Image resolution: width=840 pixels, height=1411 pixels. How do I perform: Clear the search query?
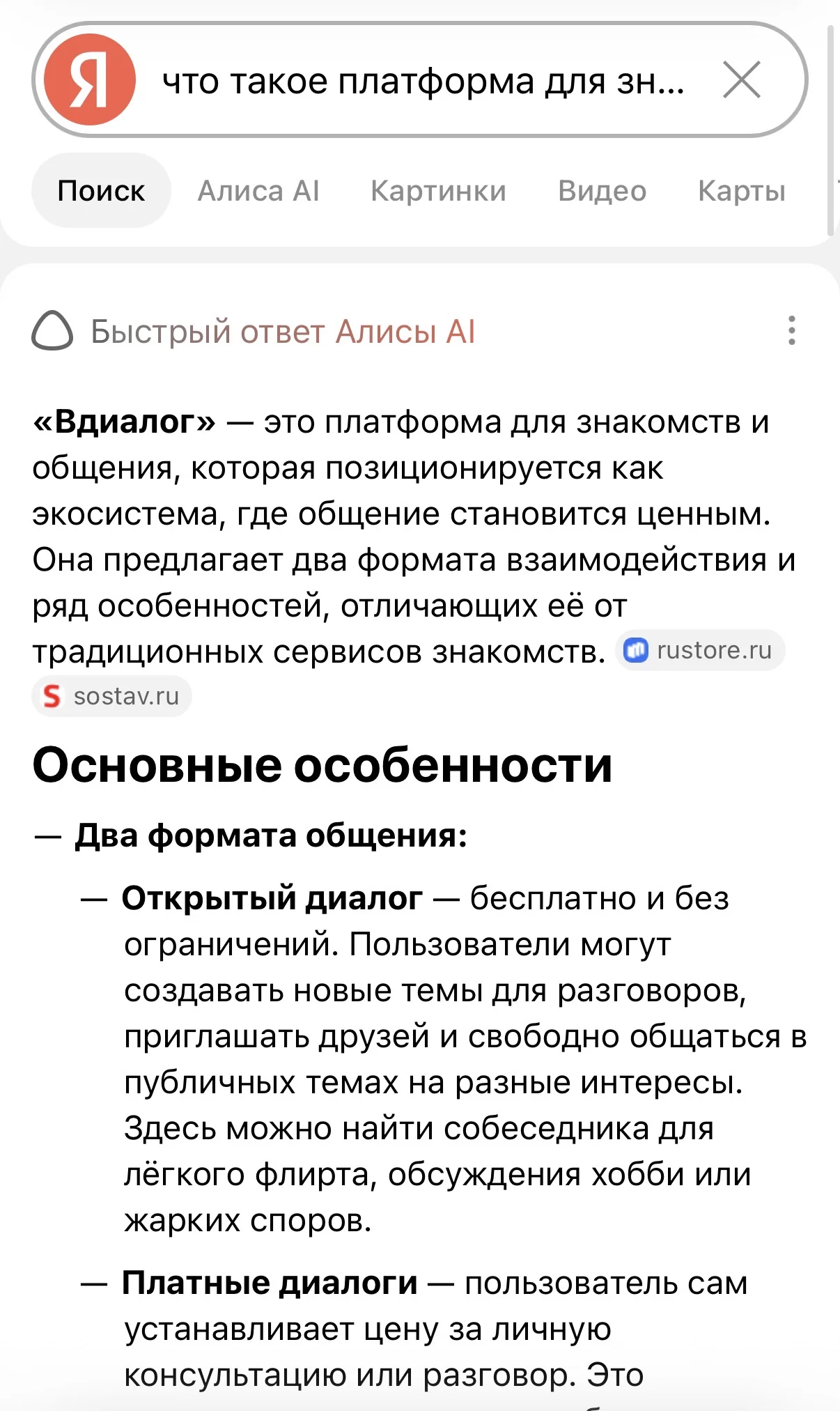[x=742, y=80]
